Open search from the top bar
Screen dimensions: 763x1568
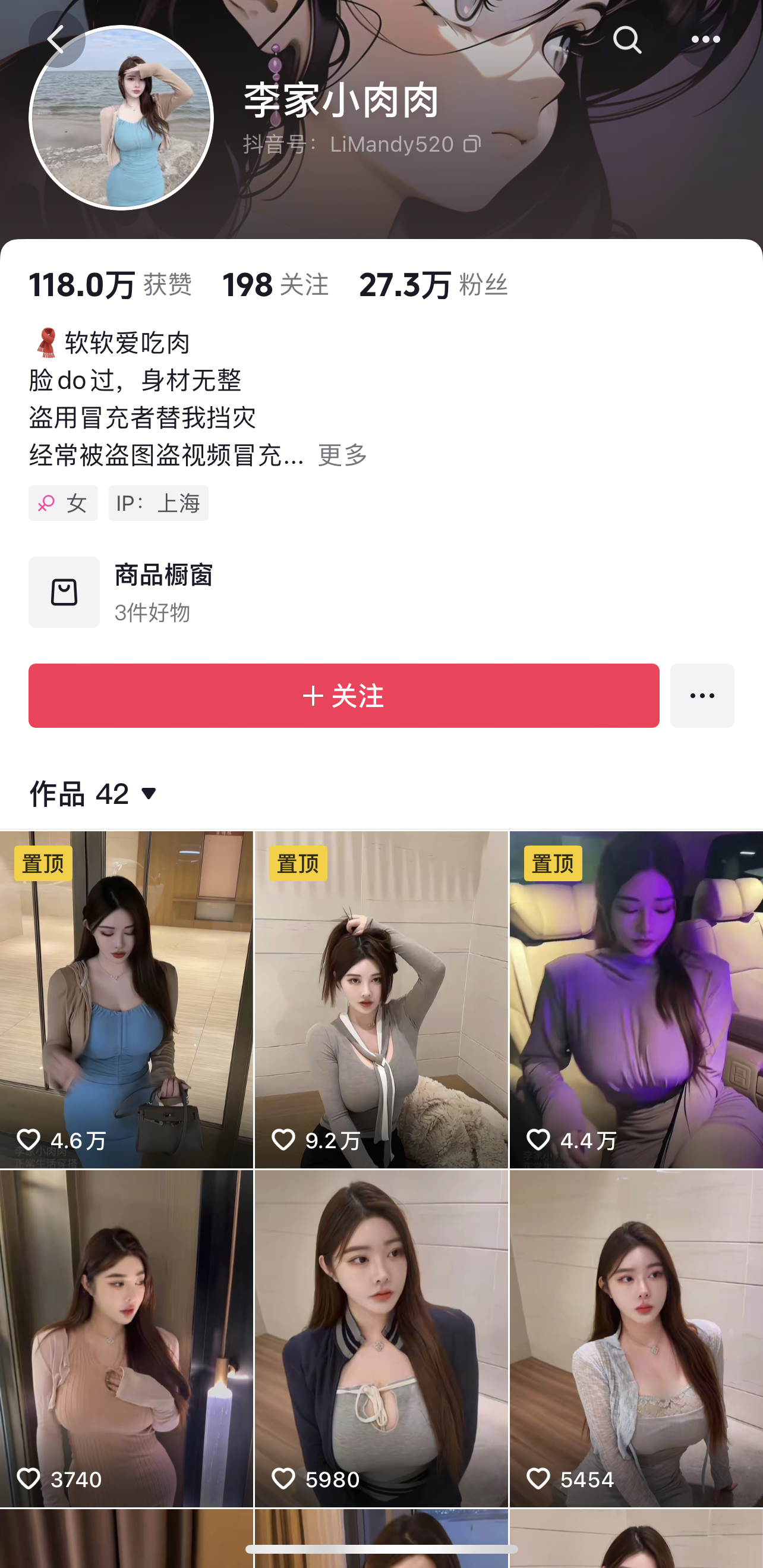[x=627, y=40]
